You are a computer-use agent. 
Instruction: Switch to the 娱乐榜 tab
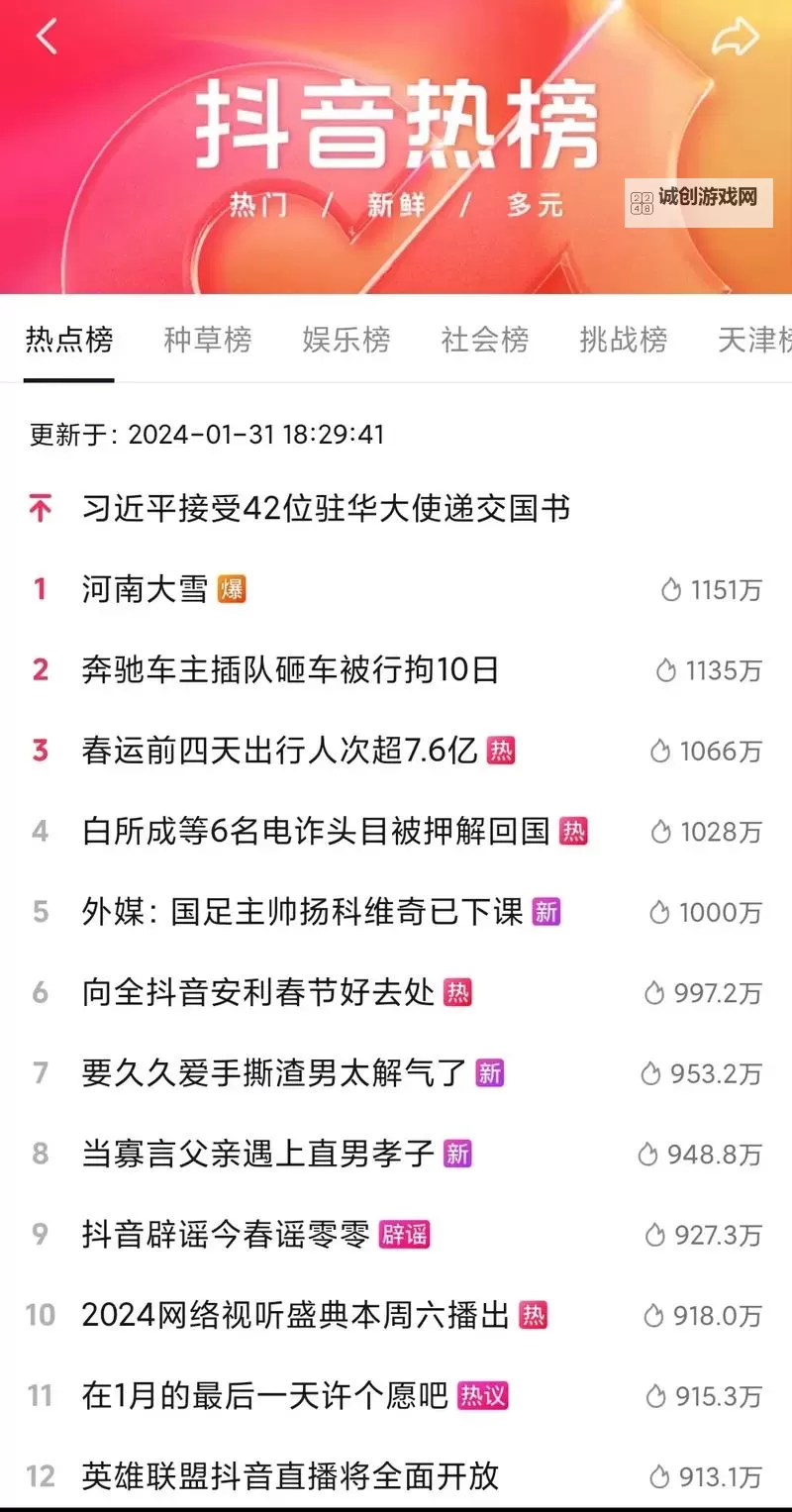(346, 340)
